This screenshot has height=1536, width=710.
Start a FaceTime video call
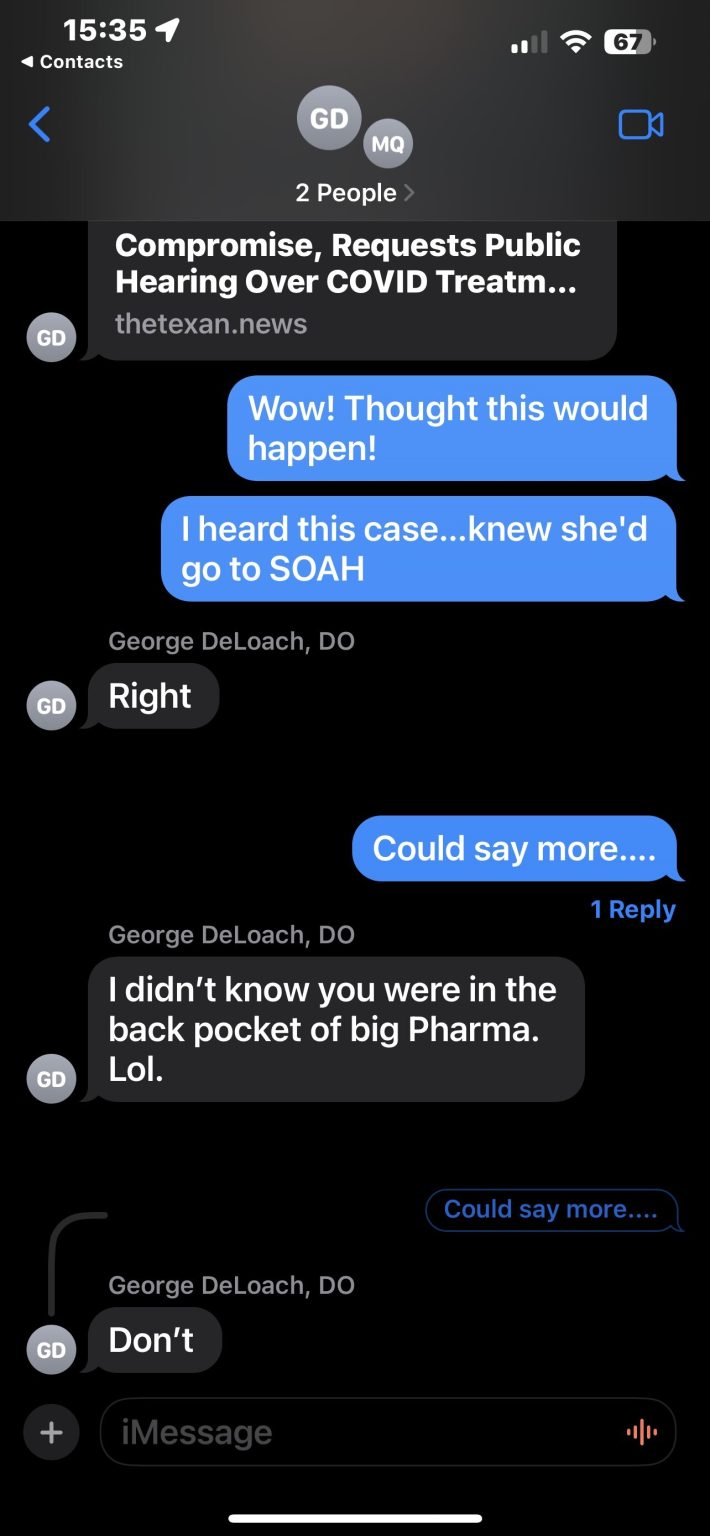coord(641,125)
